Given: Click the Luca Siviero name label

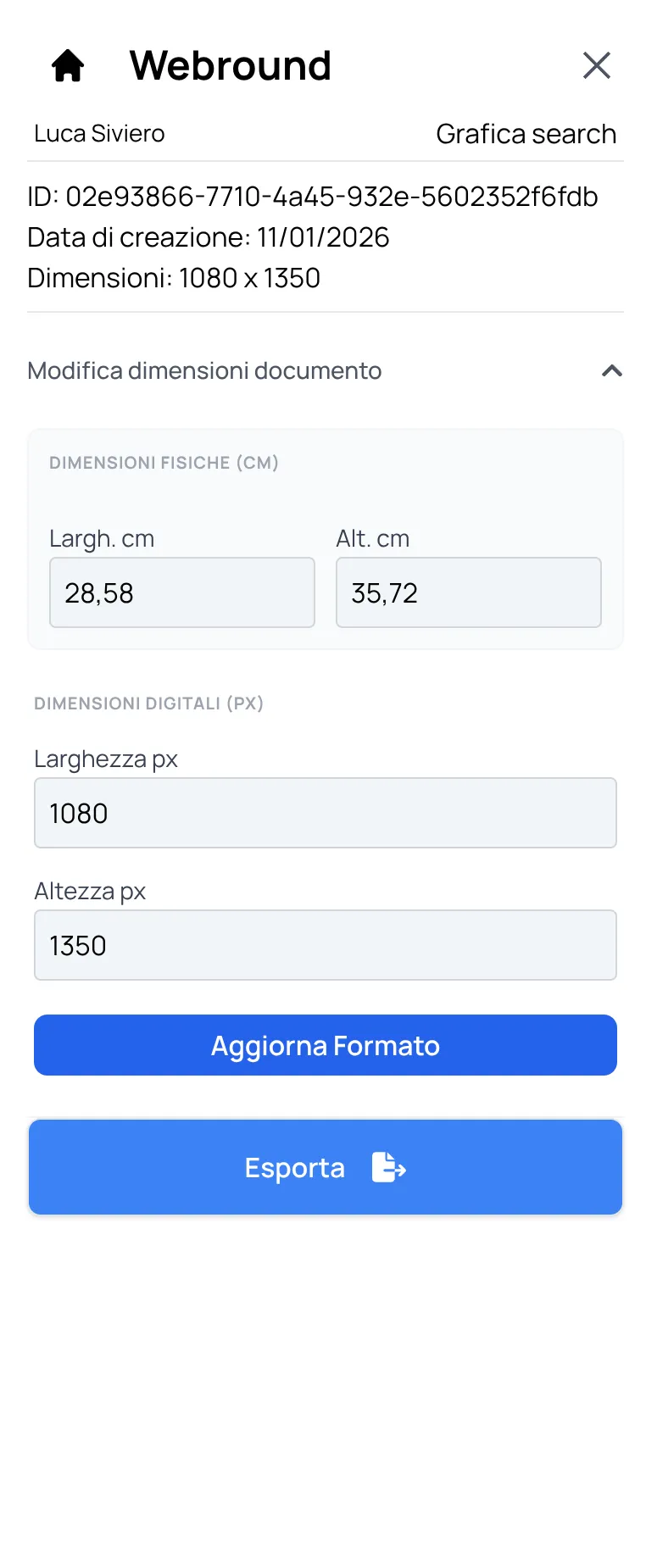Looking at the screenshot, I should [x=98, y=133].
